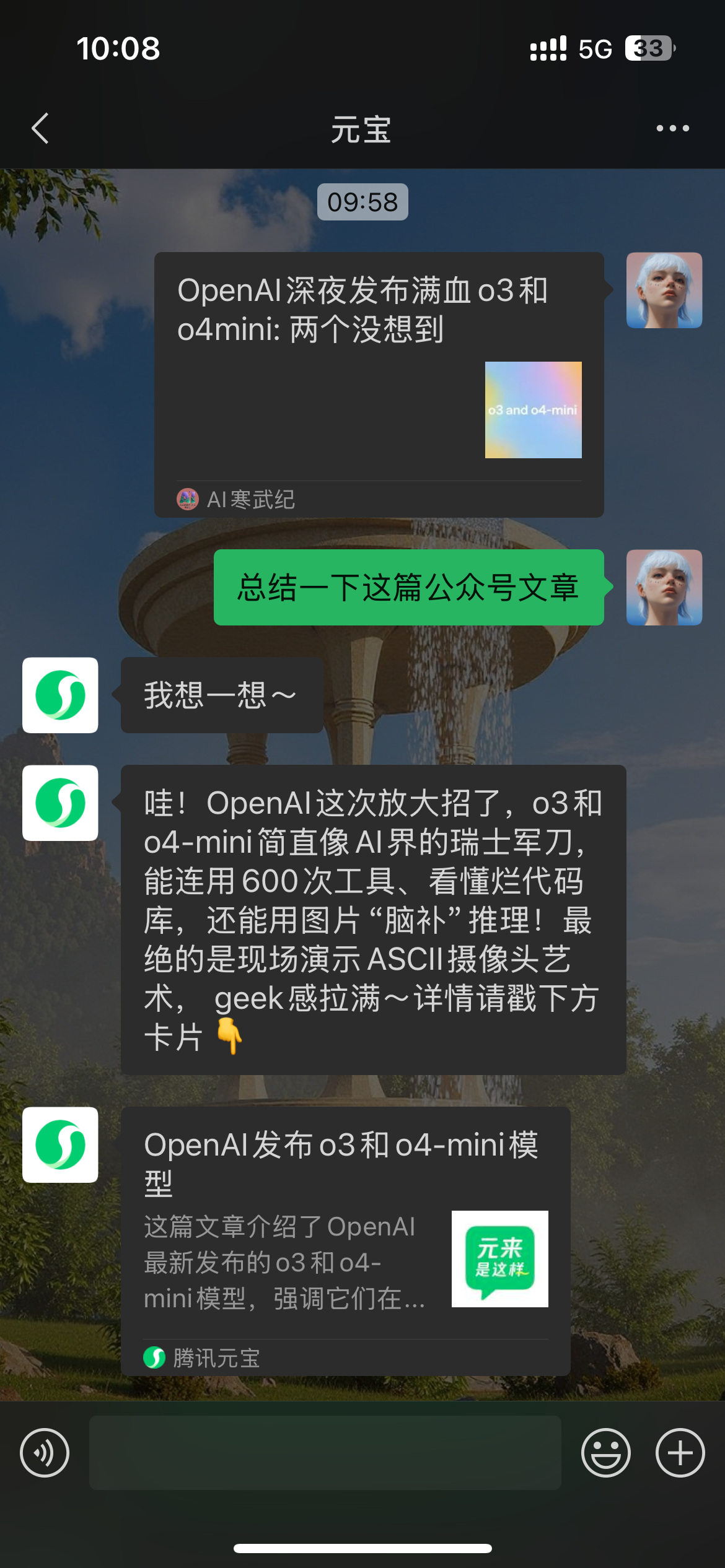Switch to voice message input

(45, 1453)
